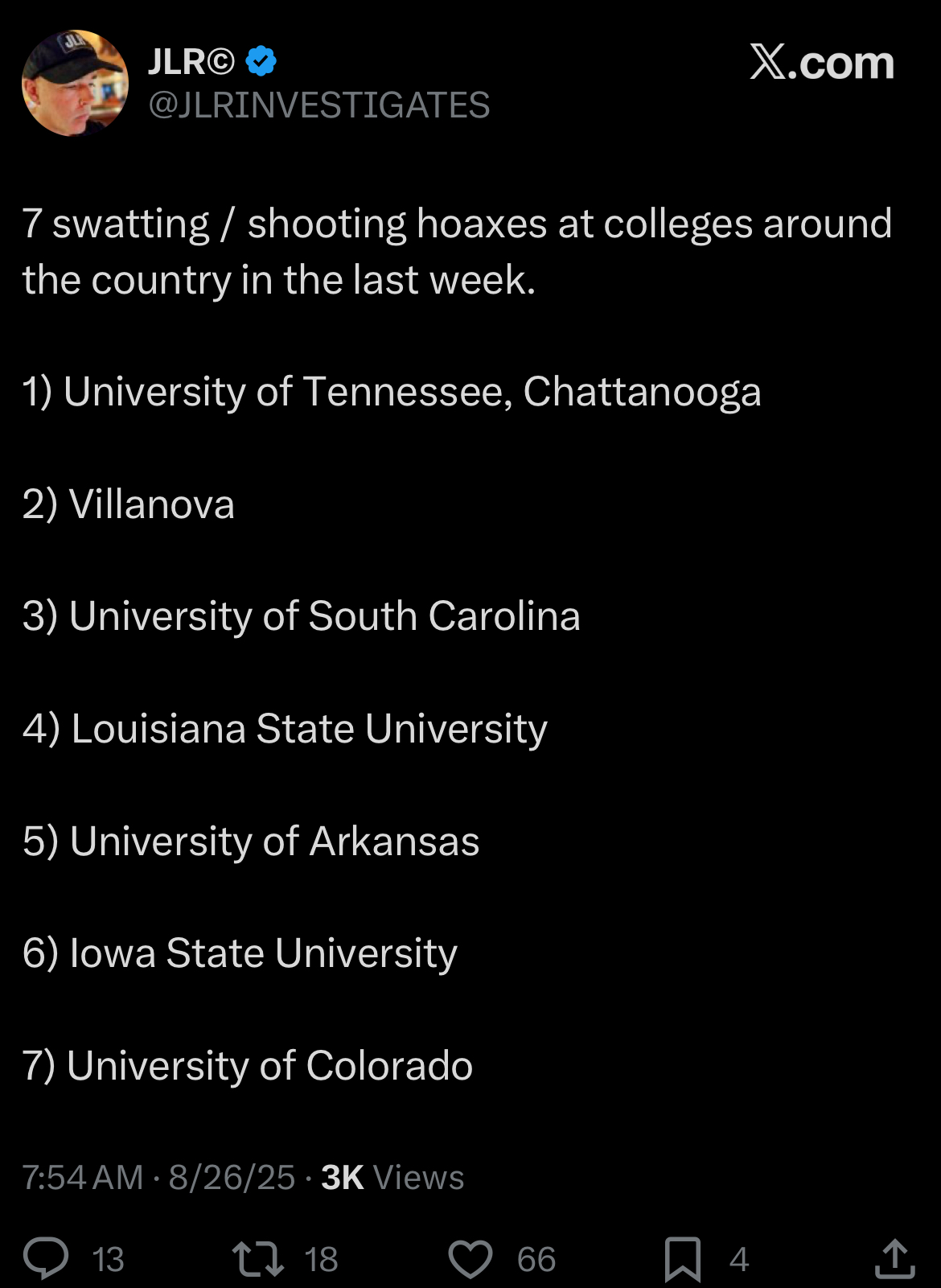Image resolution: width=941 pixels, height=1288 pixels.
Task: Share the post via the share icon
Action: tap(894, 1258)
